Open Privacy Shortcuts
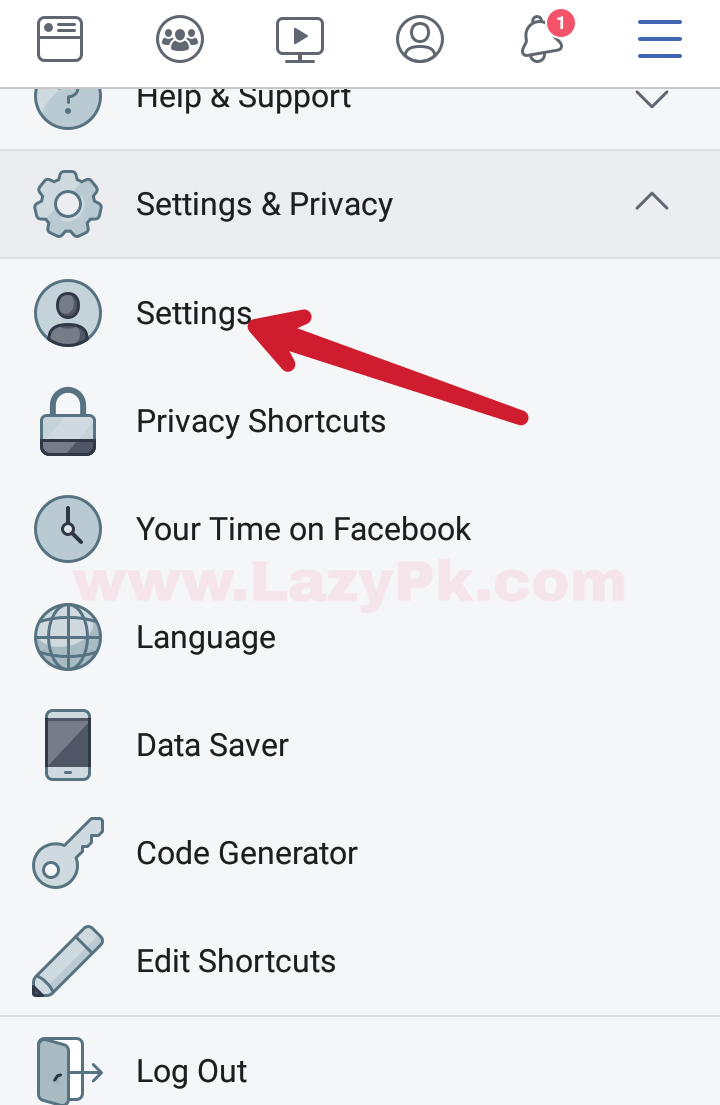This screenshot has height=1105, width=720. (260, 421)
